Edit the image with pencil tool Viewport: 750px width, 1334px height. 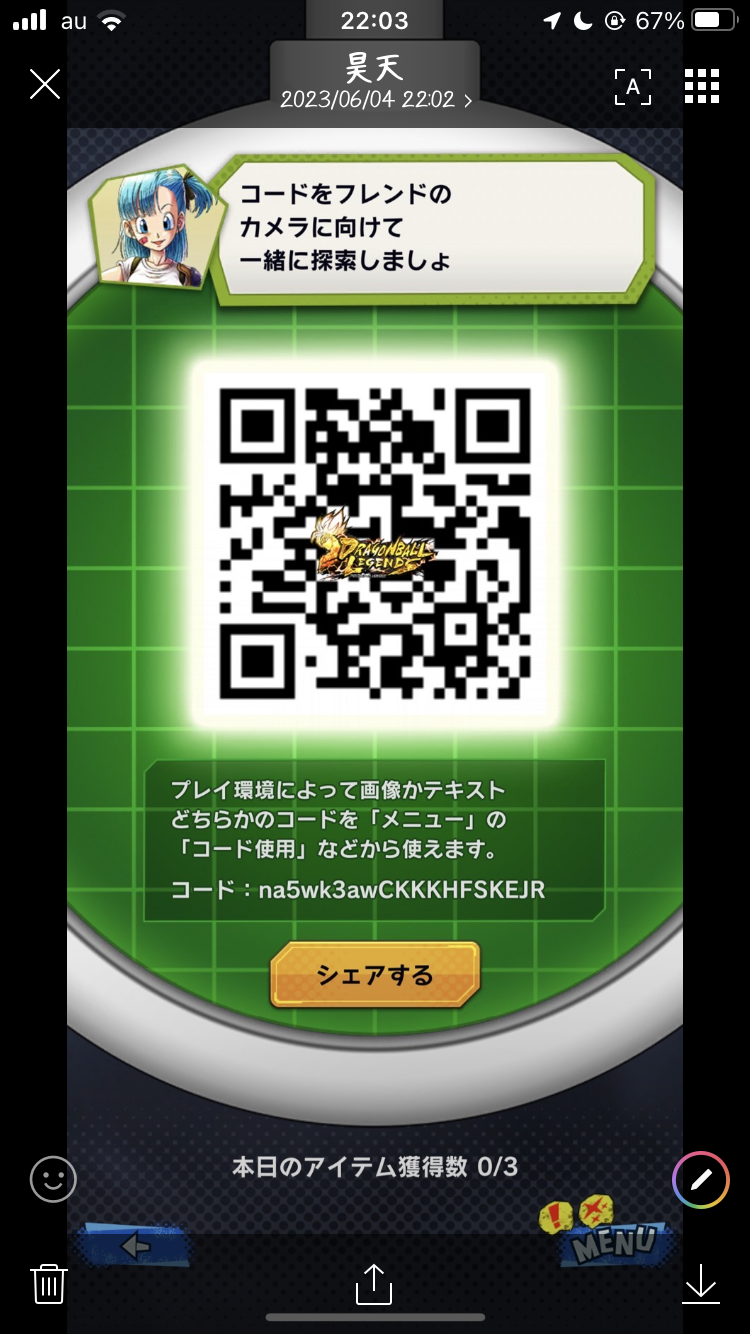700,1181
